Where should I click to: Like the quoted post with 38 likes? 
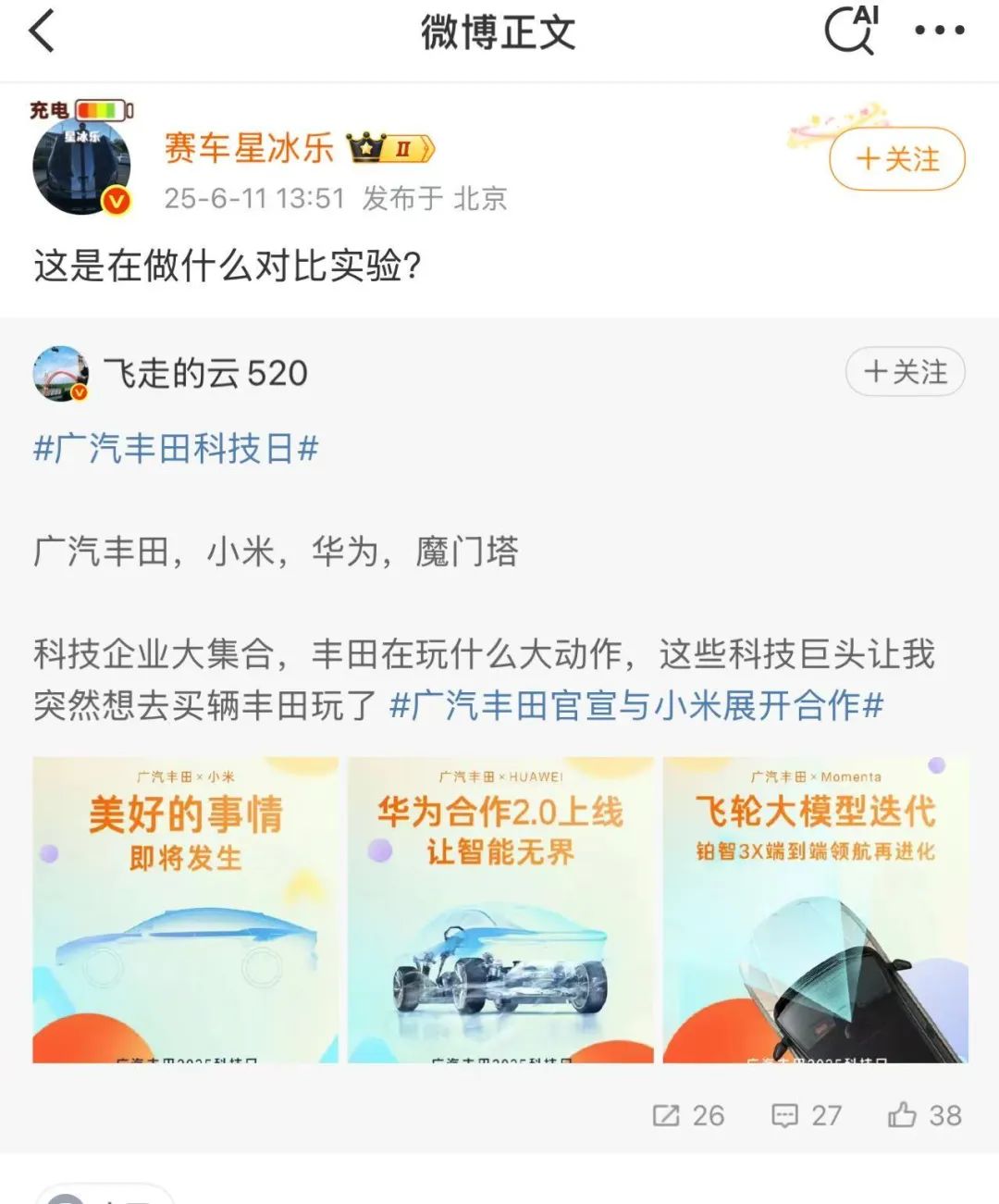point(925,1115)
